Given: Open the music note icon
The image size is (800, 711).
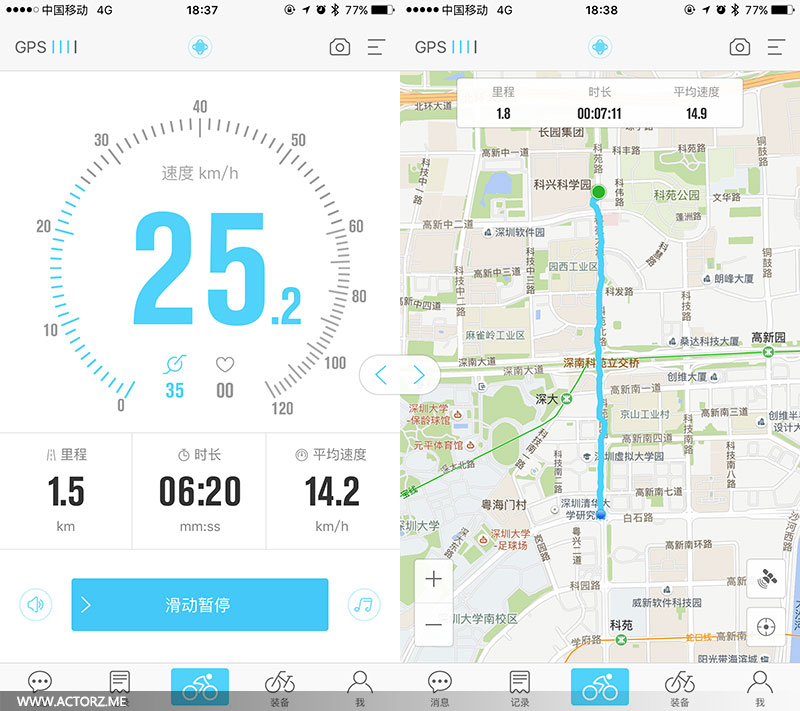Looking at the screenshot, I should pos(364,604).
